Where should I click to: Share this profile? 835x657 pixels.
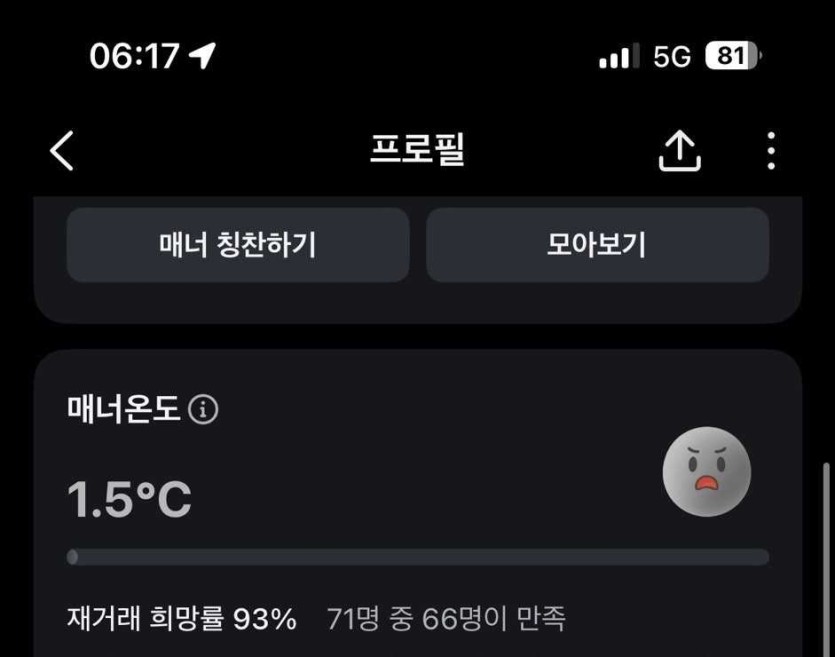tap(679, 151)
